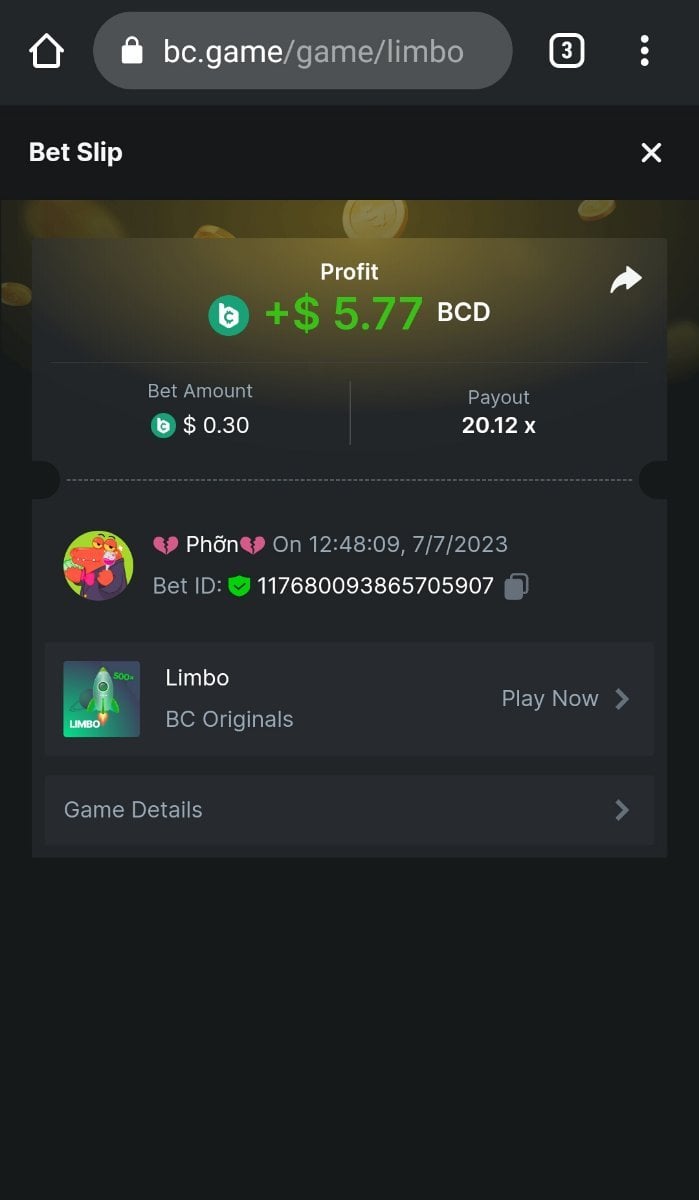
Task: Open Limbo via Play Now
Action: [564, 699]
